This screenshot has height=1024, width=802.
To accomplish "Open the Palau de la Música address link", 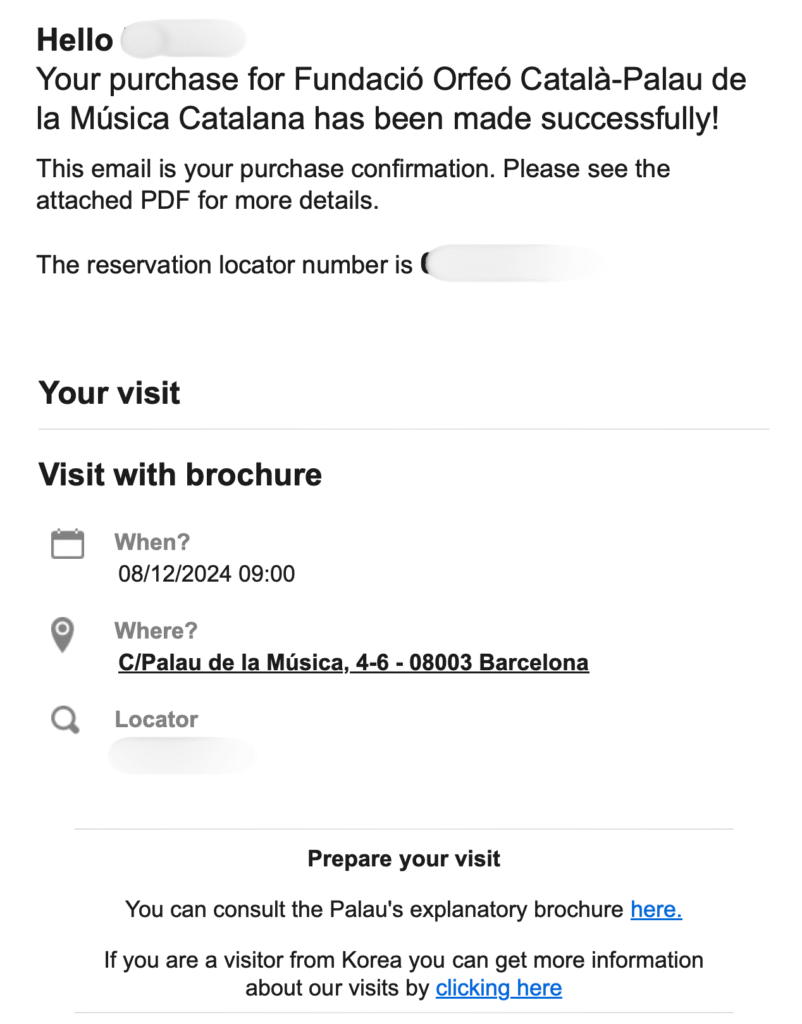I will (353, 662).
